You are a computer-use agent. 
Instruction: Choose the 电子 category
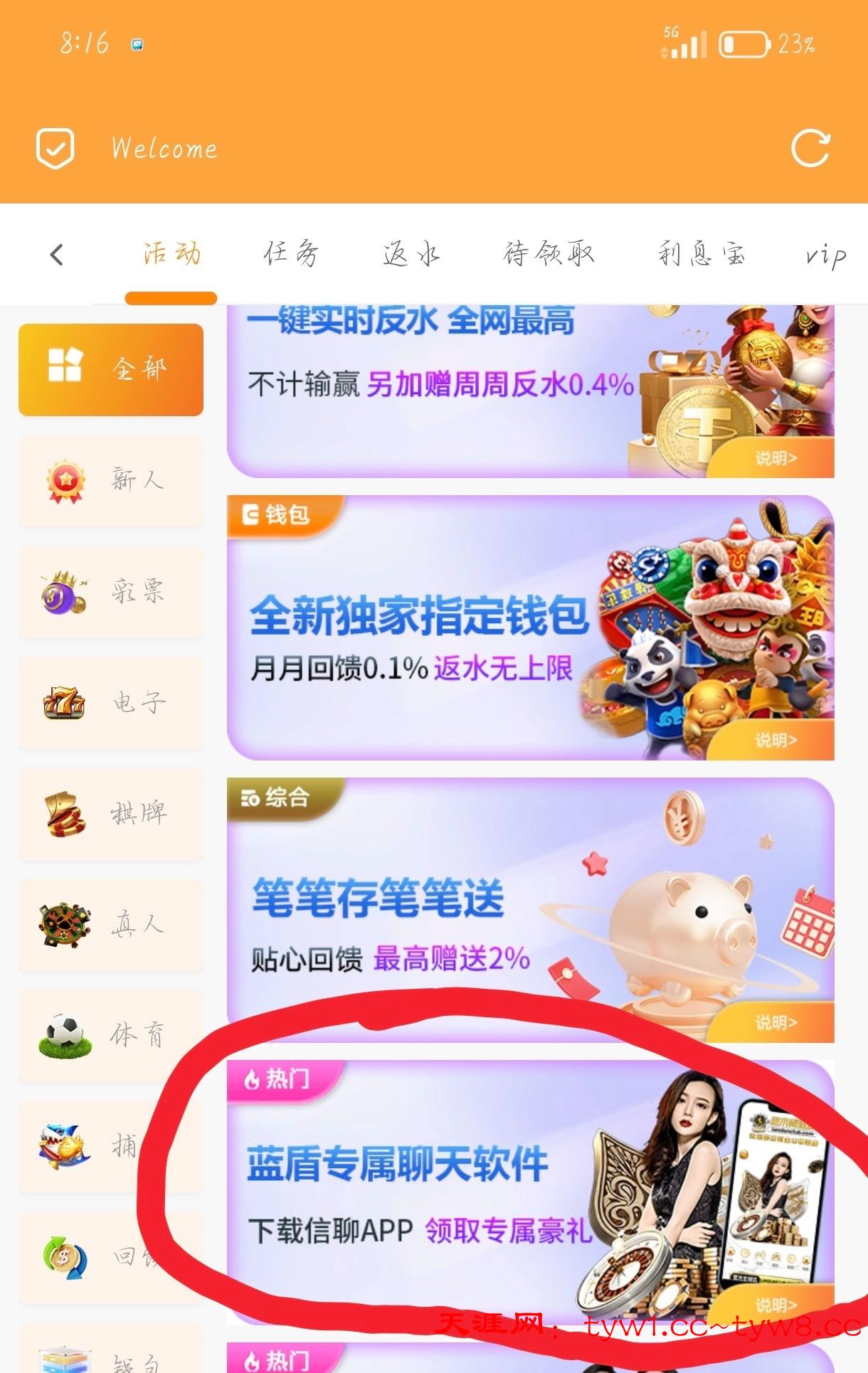[x=111, y=703]
